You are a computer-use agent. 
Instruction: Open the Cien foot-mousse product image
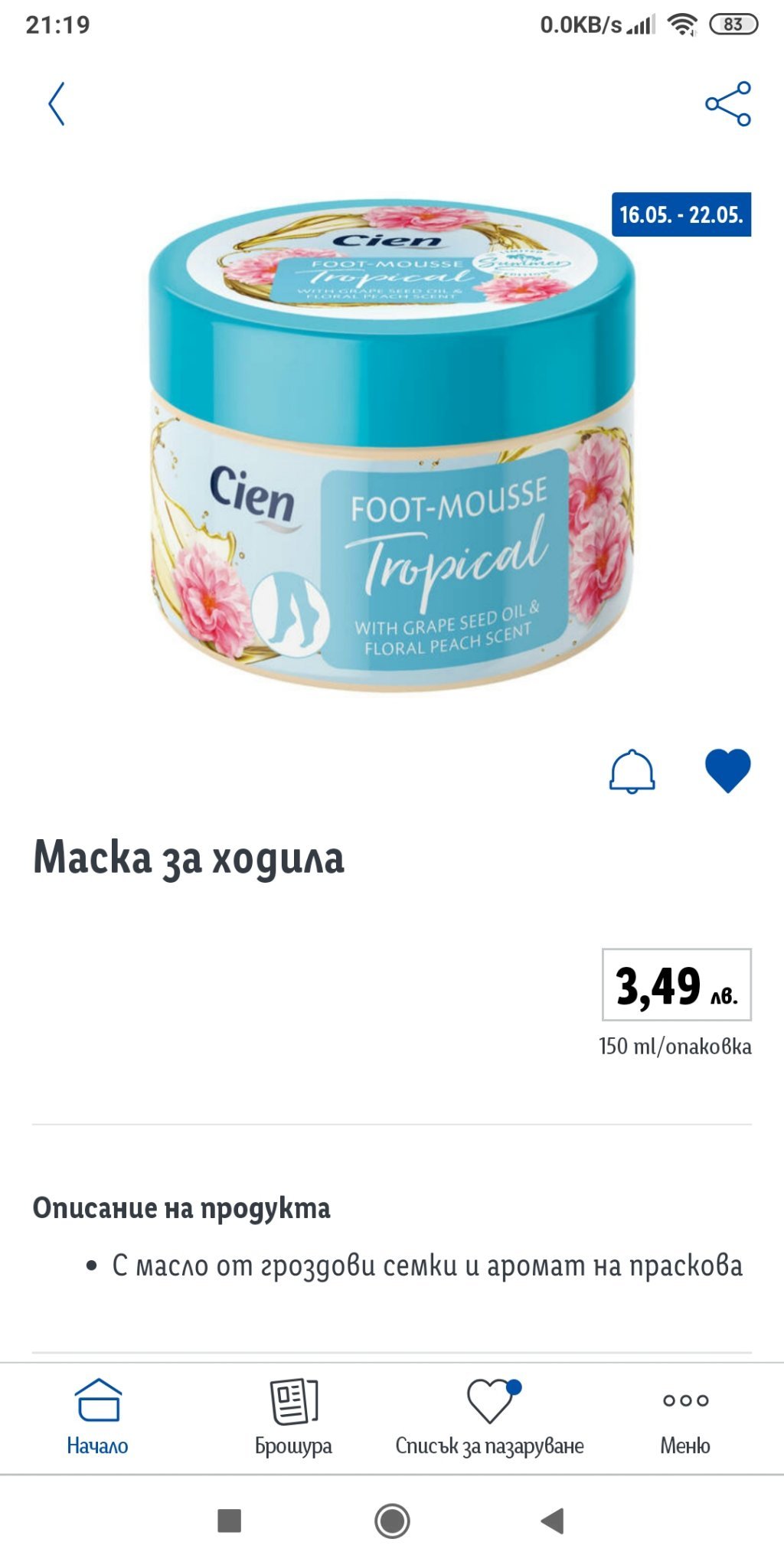(392, 448)
